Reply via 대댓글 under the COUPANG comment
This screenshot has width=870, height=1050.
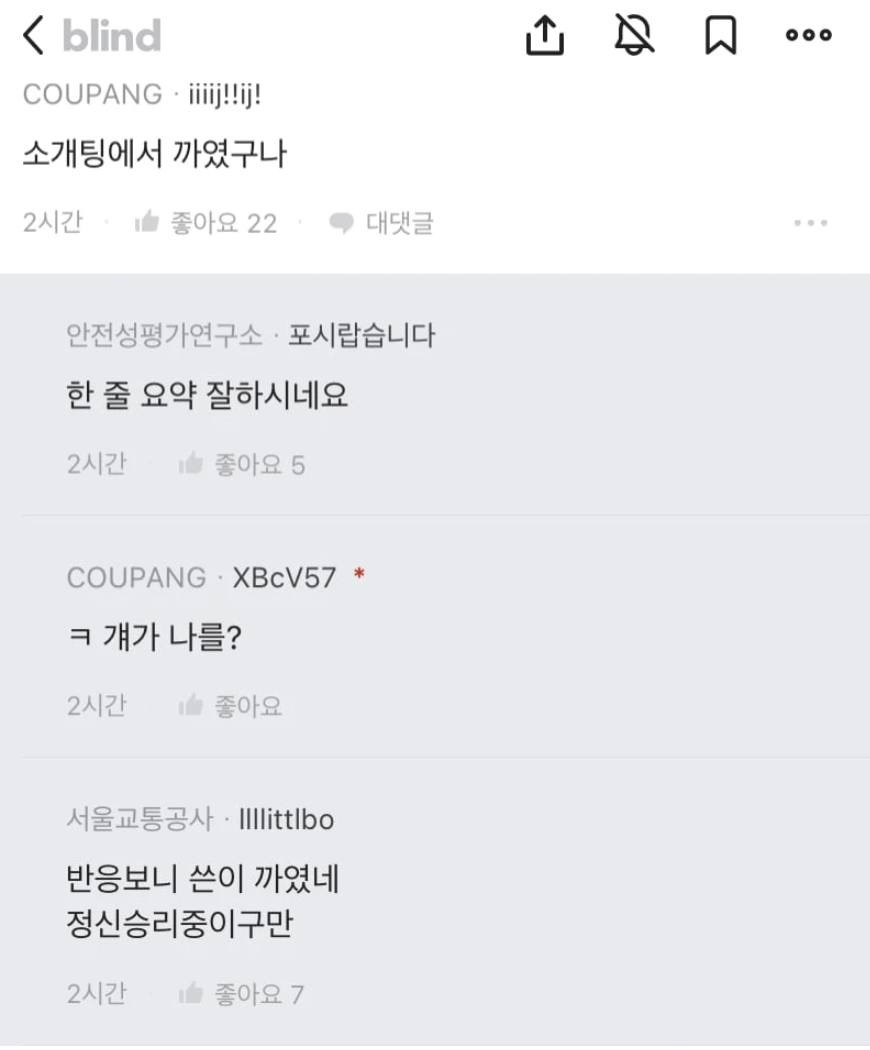point(382,223)
